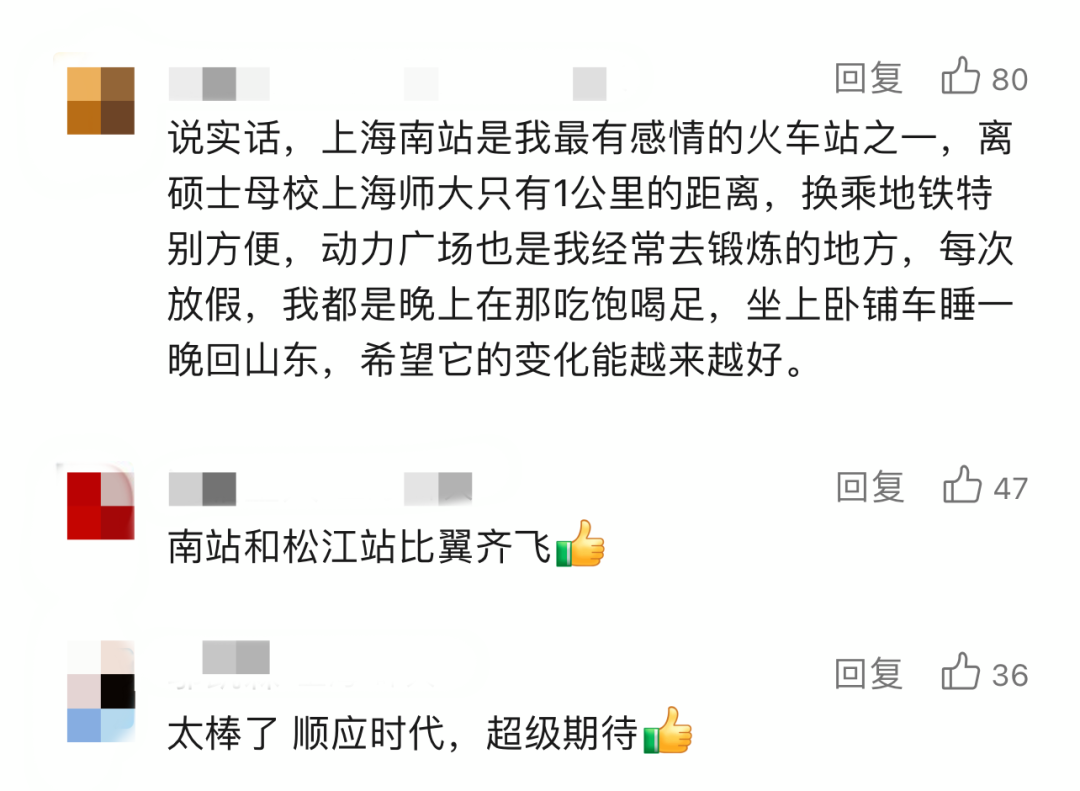Like the comment with 80 likes

click(x=961, y=77)
